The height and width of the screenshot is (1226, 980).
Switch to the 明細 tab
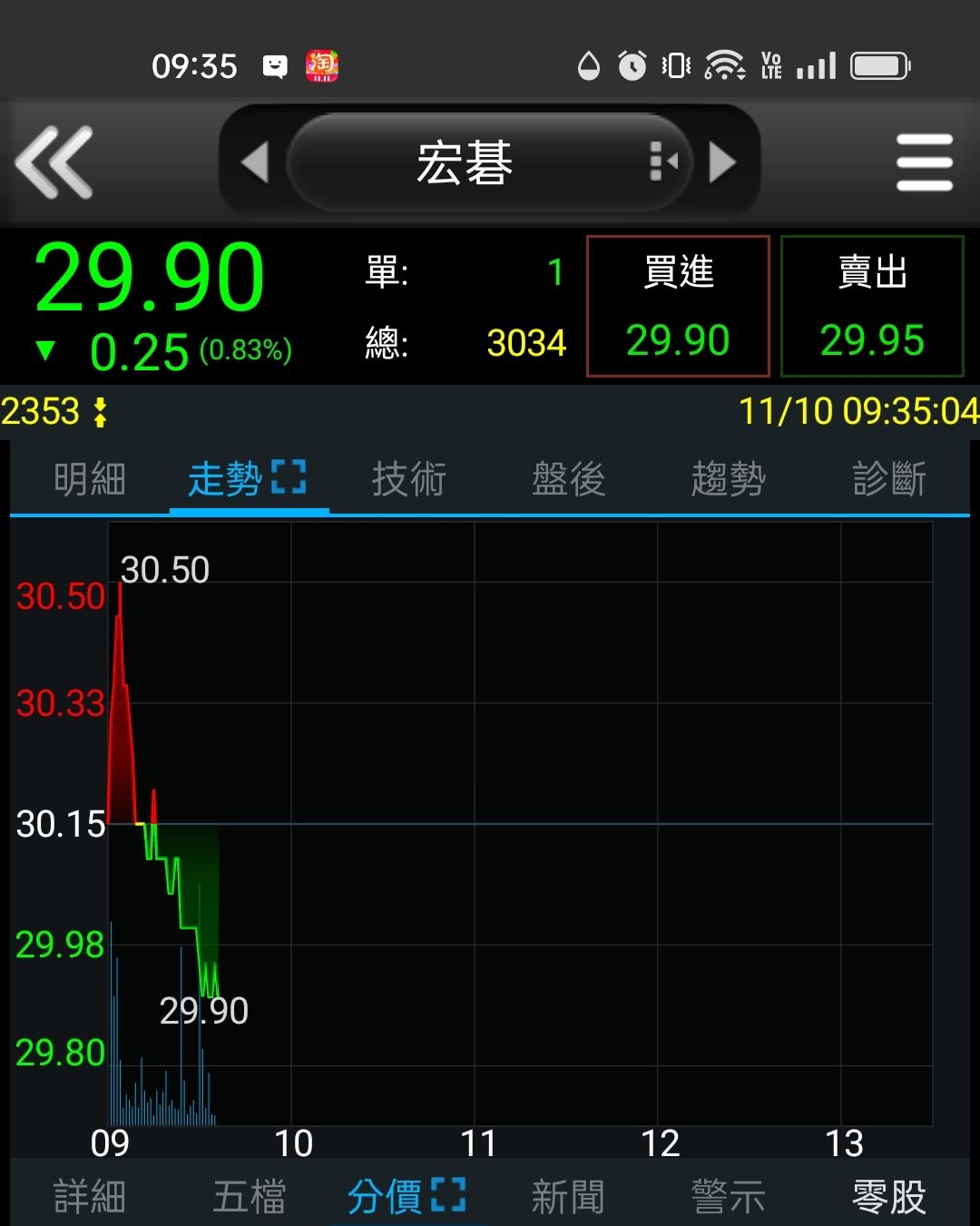(x=89, y=479)
